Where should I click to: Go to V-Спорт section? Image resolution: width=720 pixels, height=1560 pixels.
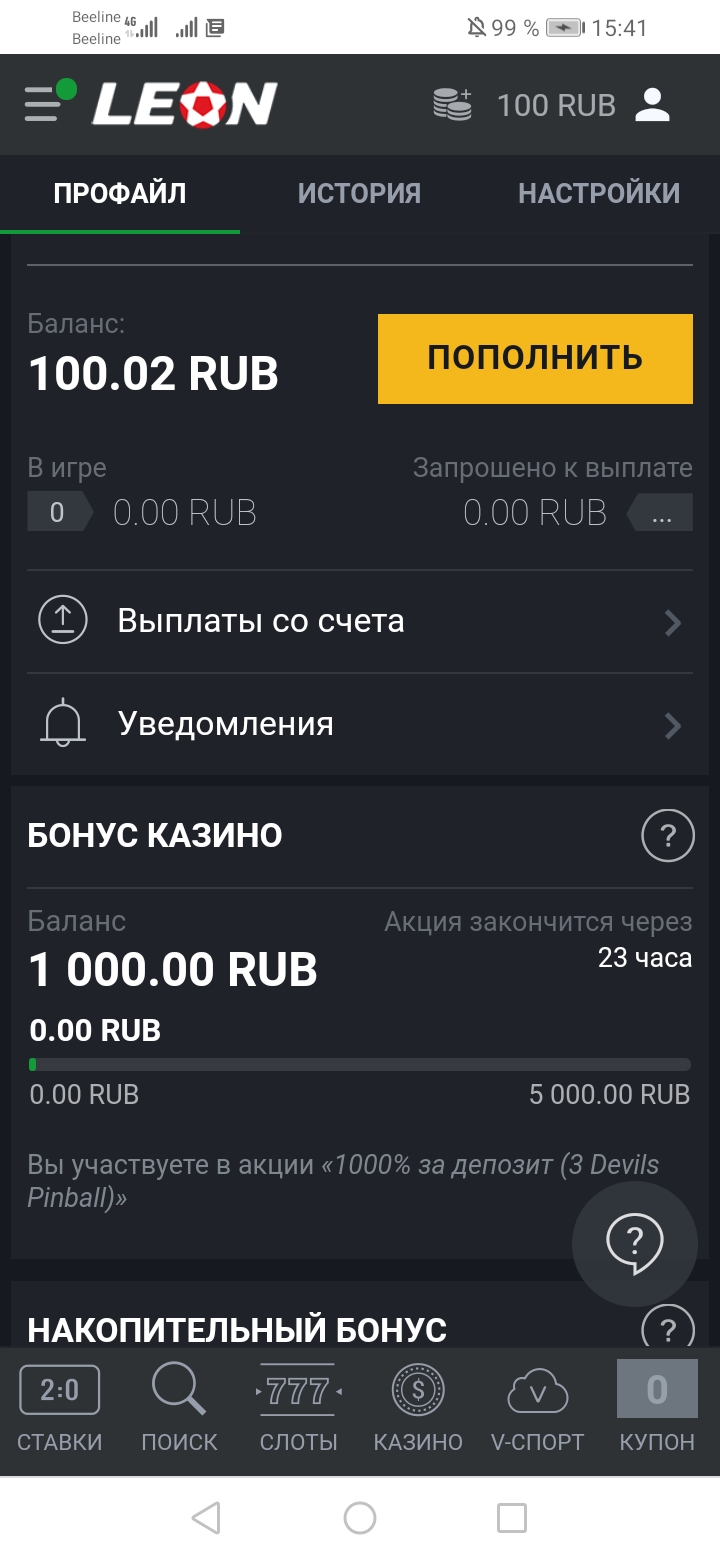point(537,1410)
